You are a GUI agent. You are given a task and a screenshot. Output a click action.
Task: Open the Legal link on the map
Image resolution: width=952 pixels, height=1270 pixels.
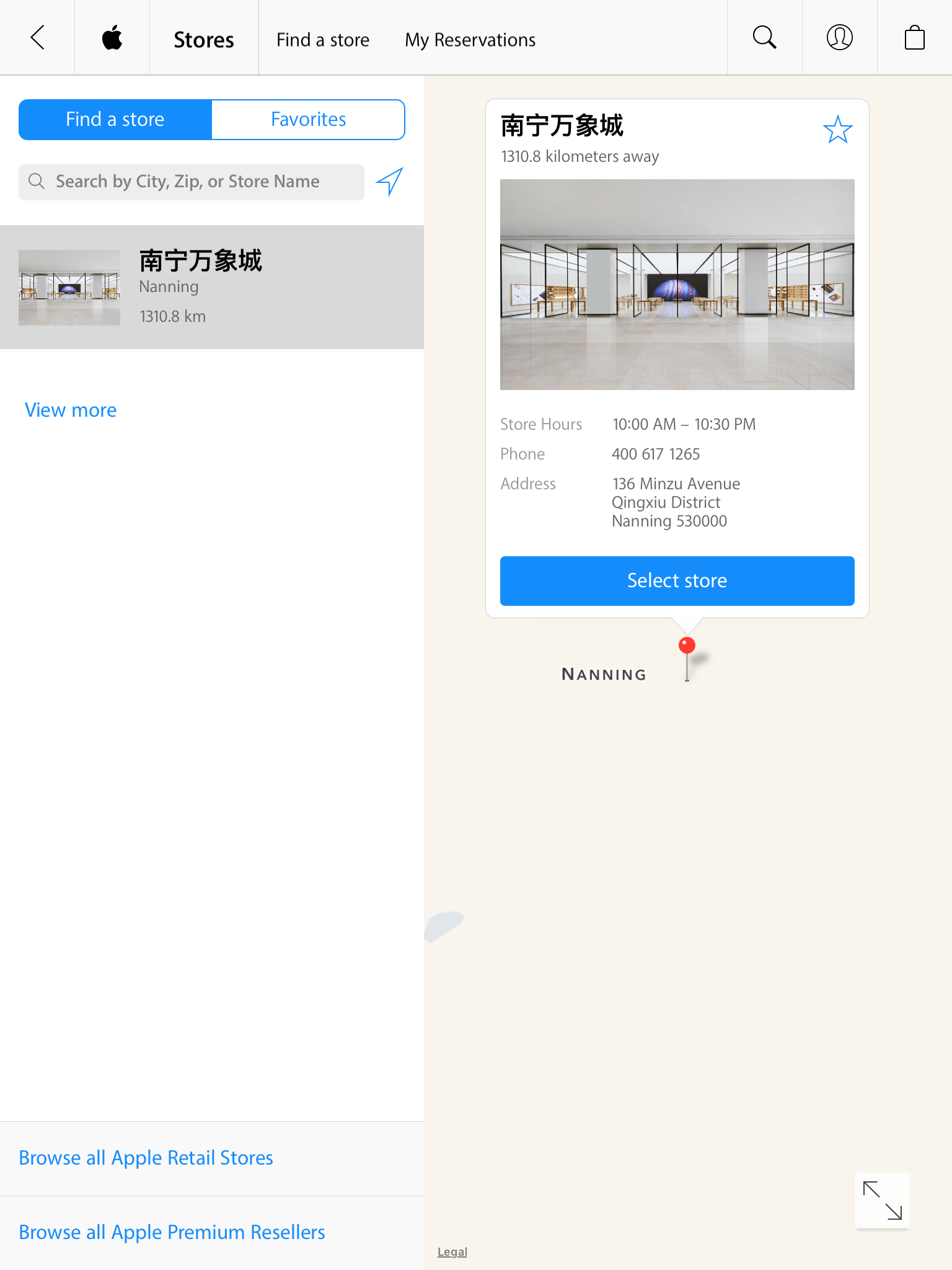[452, 1251]
